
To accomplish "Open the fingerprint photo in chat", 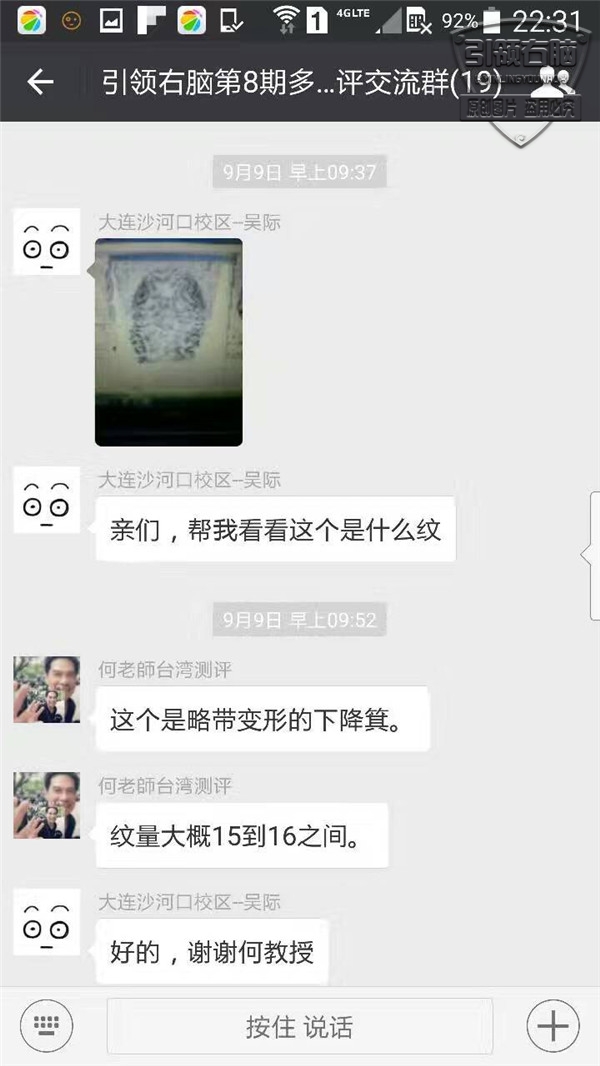I will (169, 342).
